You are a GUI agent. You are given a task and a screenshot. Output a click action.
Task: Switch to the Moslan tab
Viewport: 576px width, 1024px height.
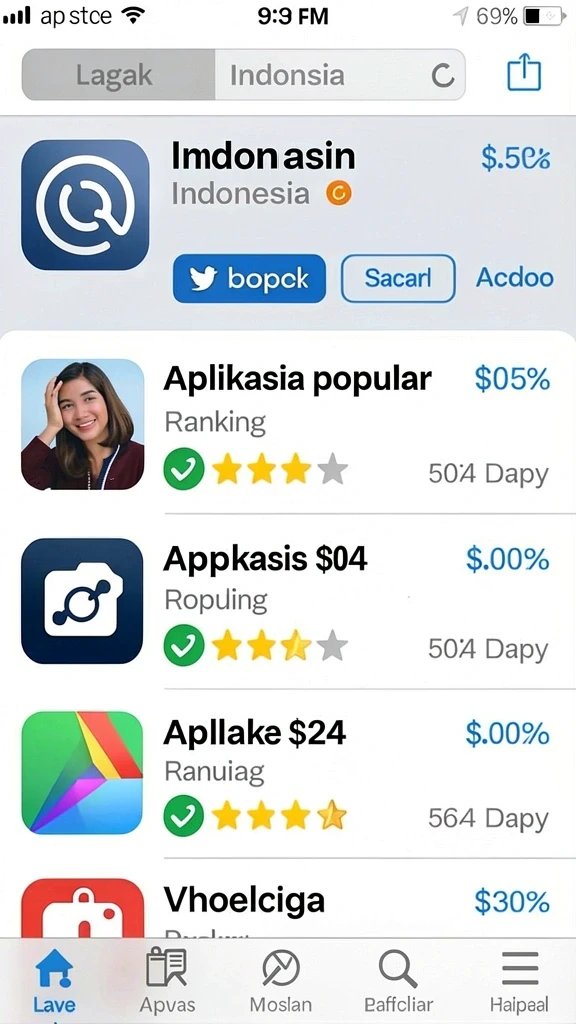pos(281,980)
